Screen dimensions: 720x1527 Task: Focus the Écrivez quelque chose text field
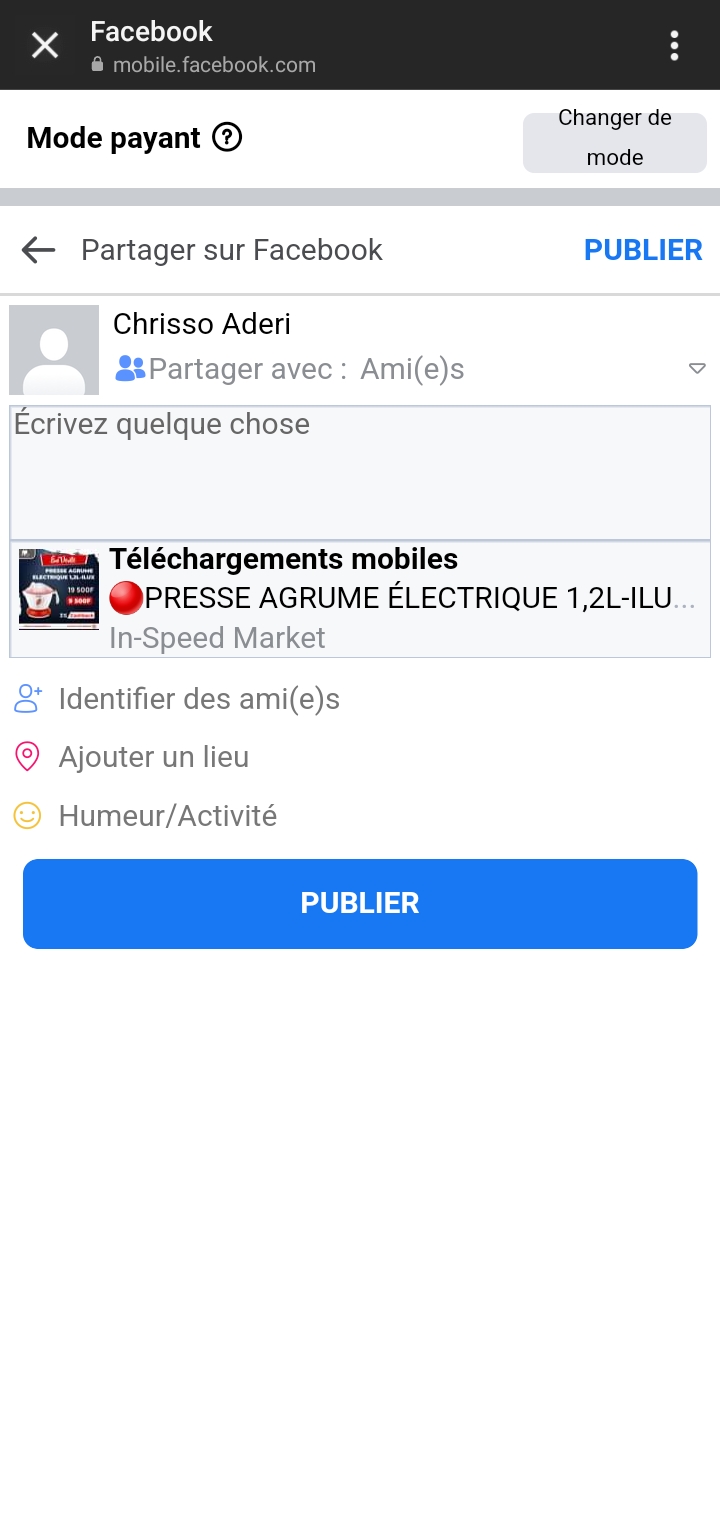click(360, 472)
